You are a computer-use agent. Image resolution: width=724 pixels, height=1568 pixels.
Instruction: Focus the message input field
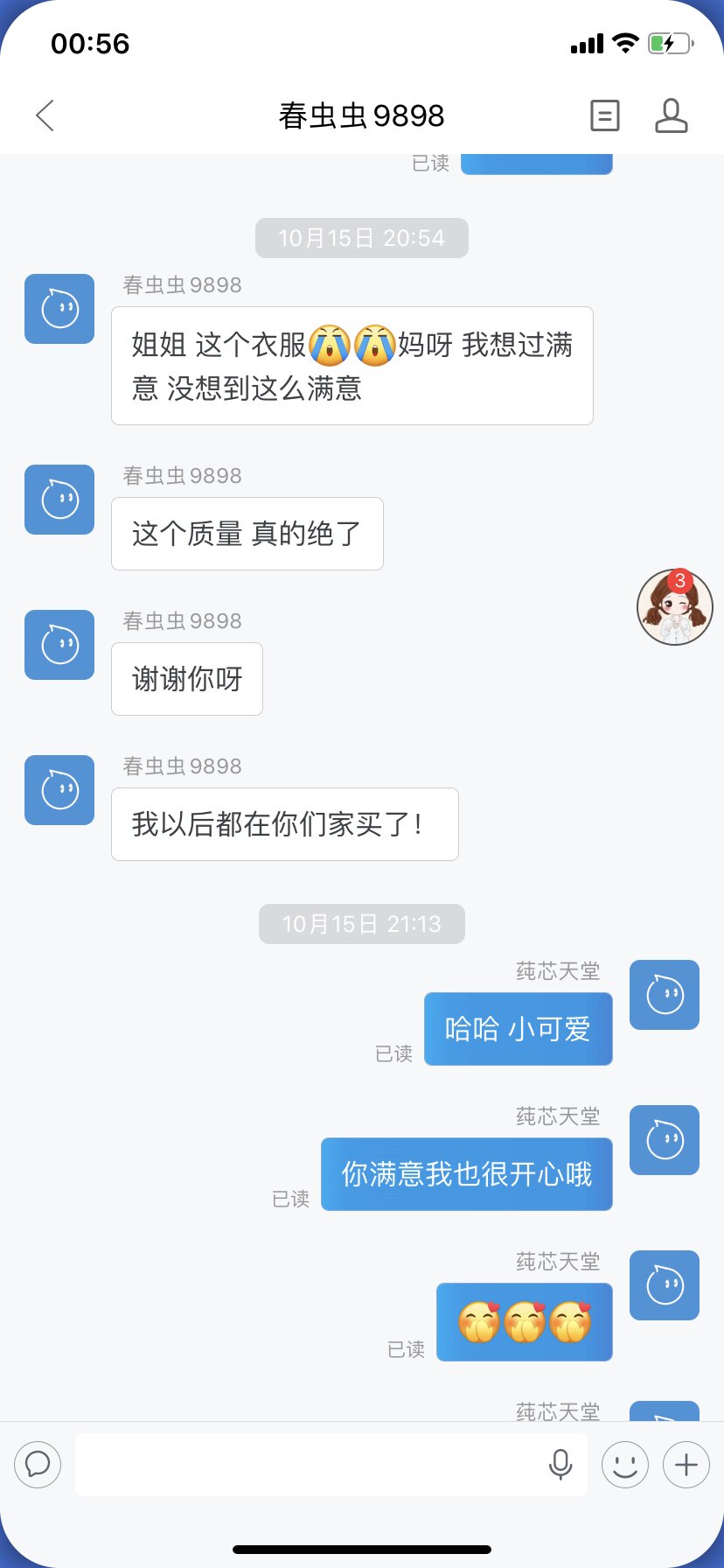pos(306,1464)
